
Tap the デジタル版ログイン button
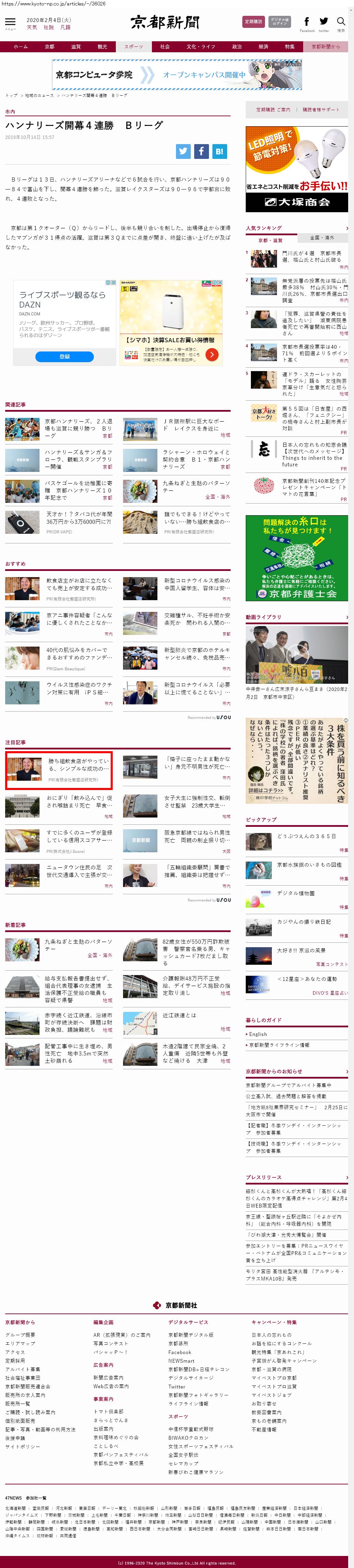pyautogui.click(x=280, y=21)
